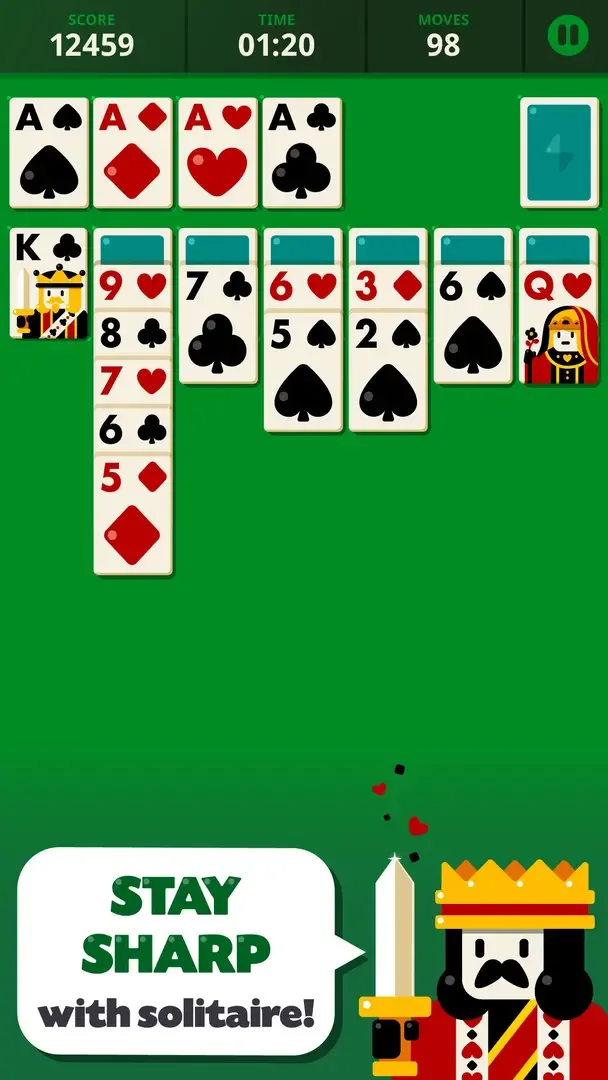Tap the king of clubs card
This screenshot has height=1080, width=608.
(49, 284)
